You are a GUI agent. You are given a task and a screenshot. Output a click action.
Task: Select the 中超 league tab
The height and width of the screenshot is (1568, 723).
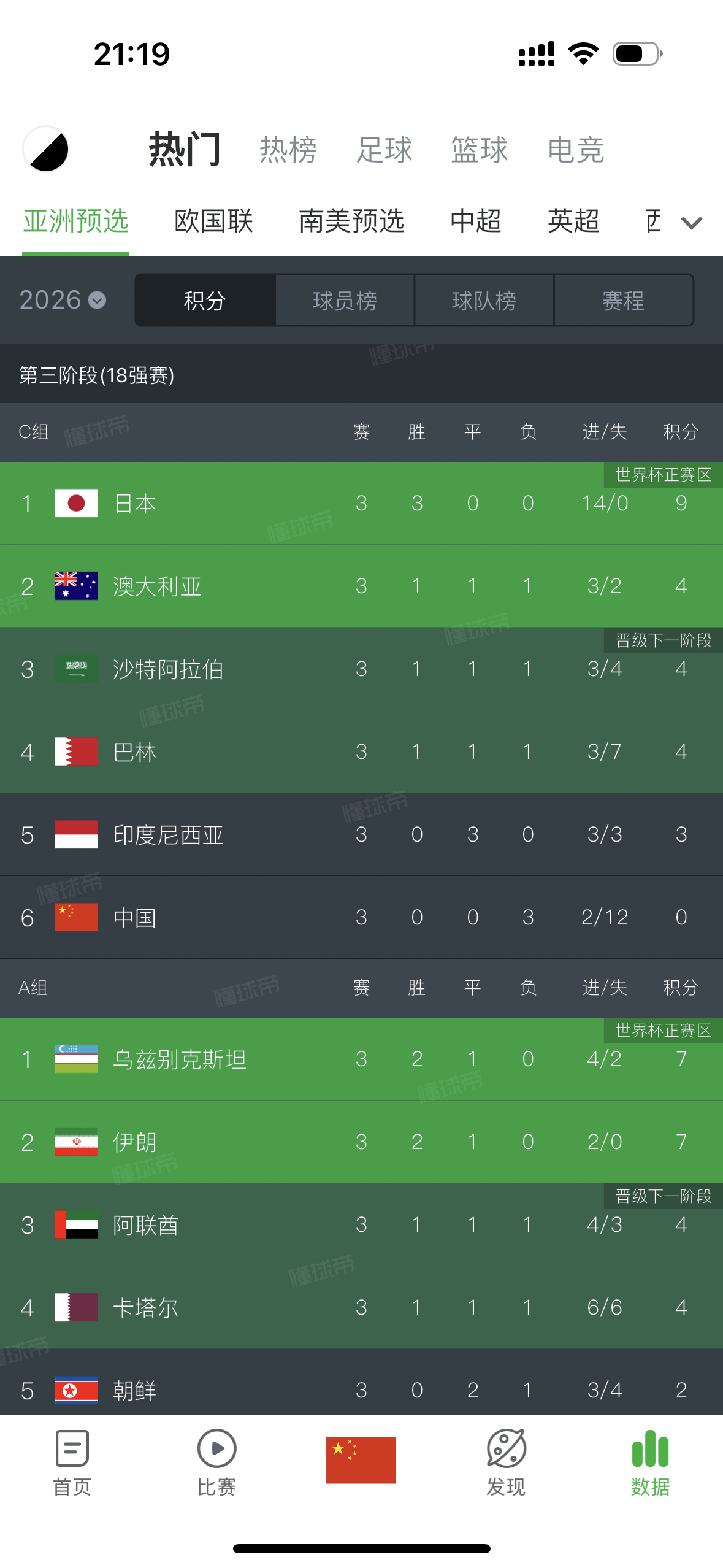tap(476, 221)
